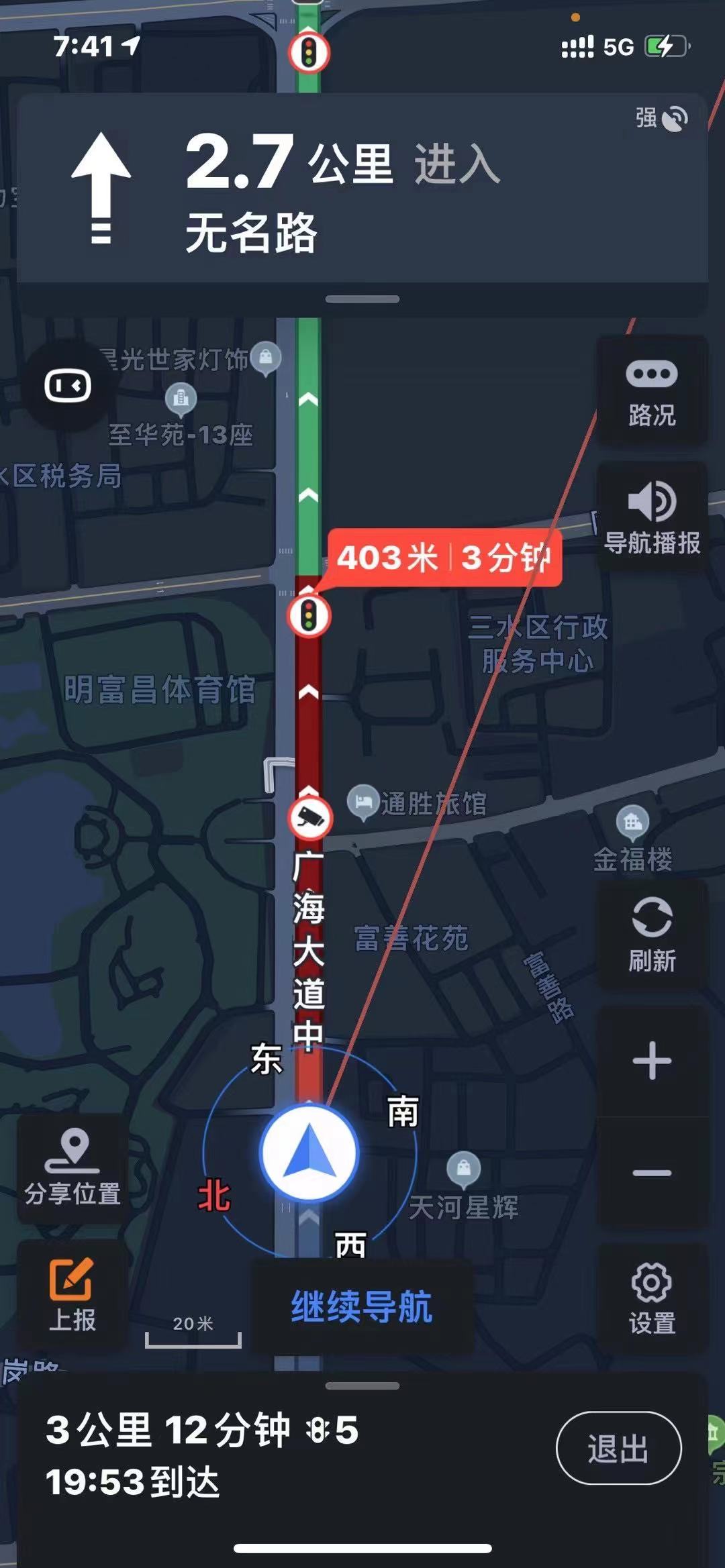Tap the current location arrow marker
Viewport: 725px width, 1568px height.
tap(309, 1153)
